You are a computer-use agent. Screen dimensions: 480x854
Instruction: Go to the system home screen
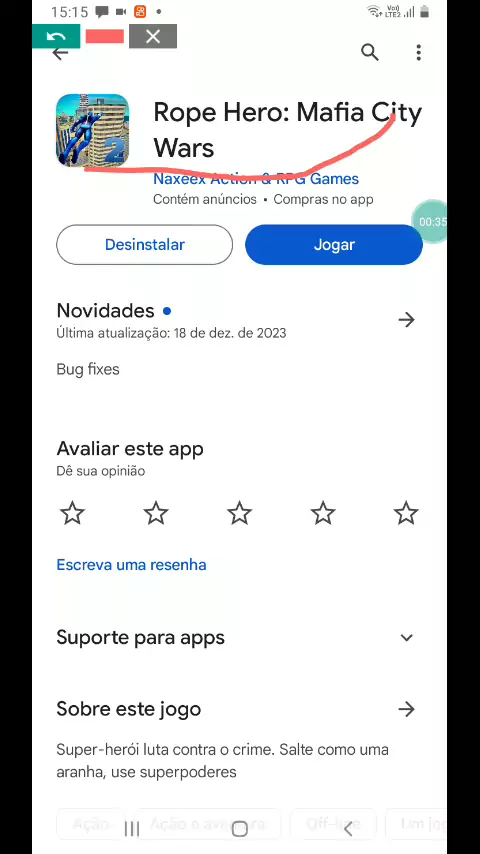click(x=240, y=829)
